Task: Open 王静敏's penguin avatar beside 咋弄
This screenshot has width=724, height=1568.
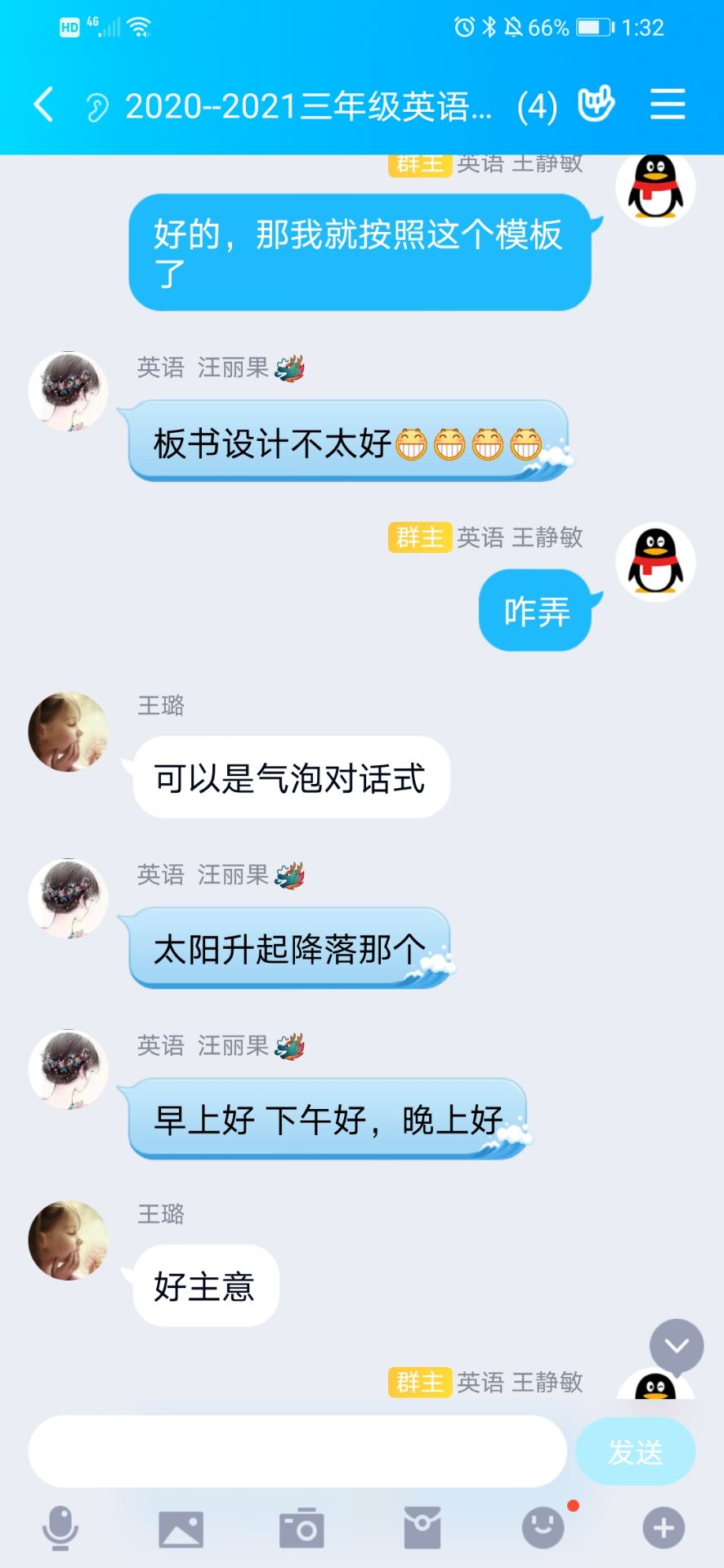Action: tap(655, 562)
